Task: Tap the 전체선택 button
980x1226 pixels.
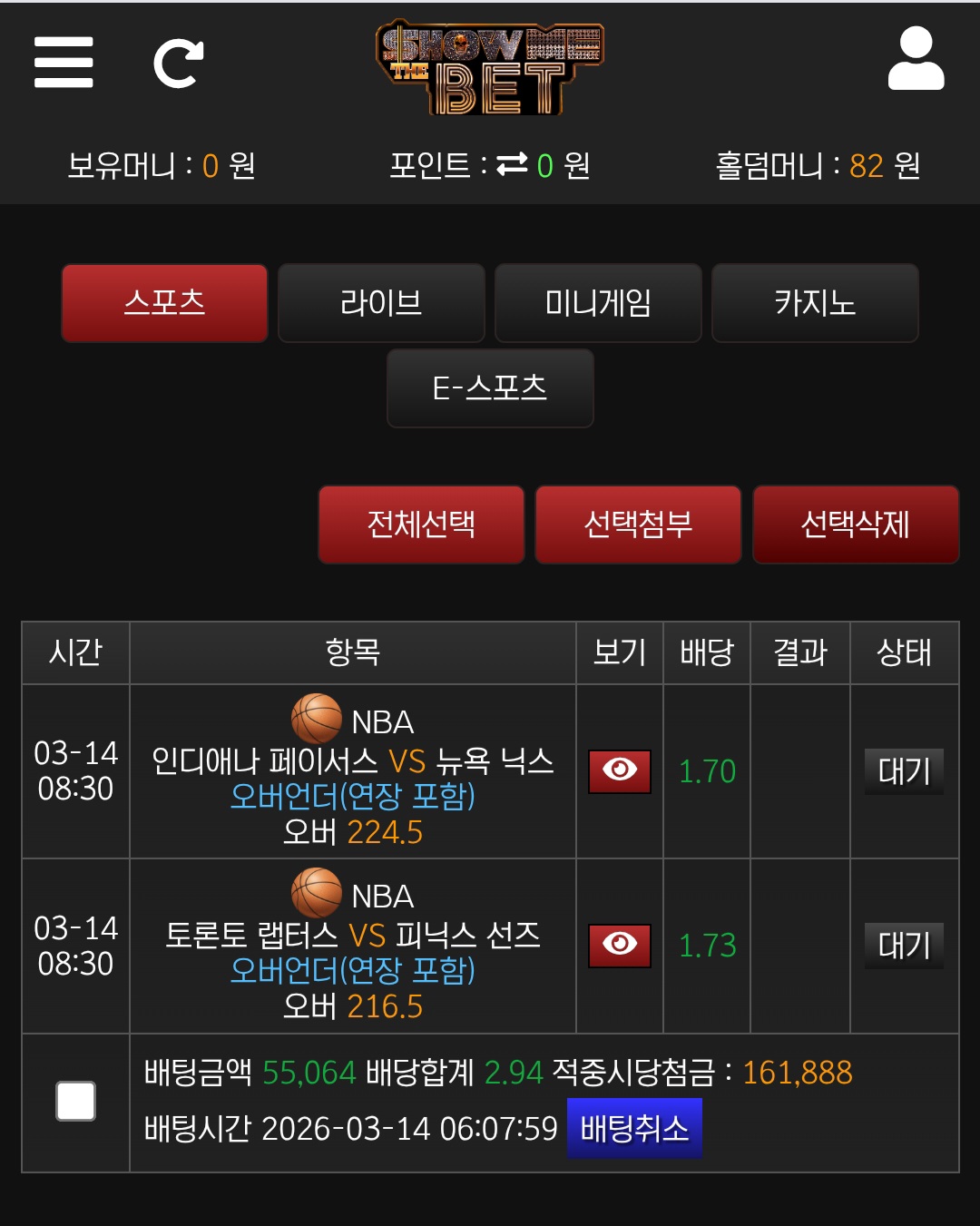Action: click(421, 525)
